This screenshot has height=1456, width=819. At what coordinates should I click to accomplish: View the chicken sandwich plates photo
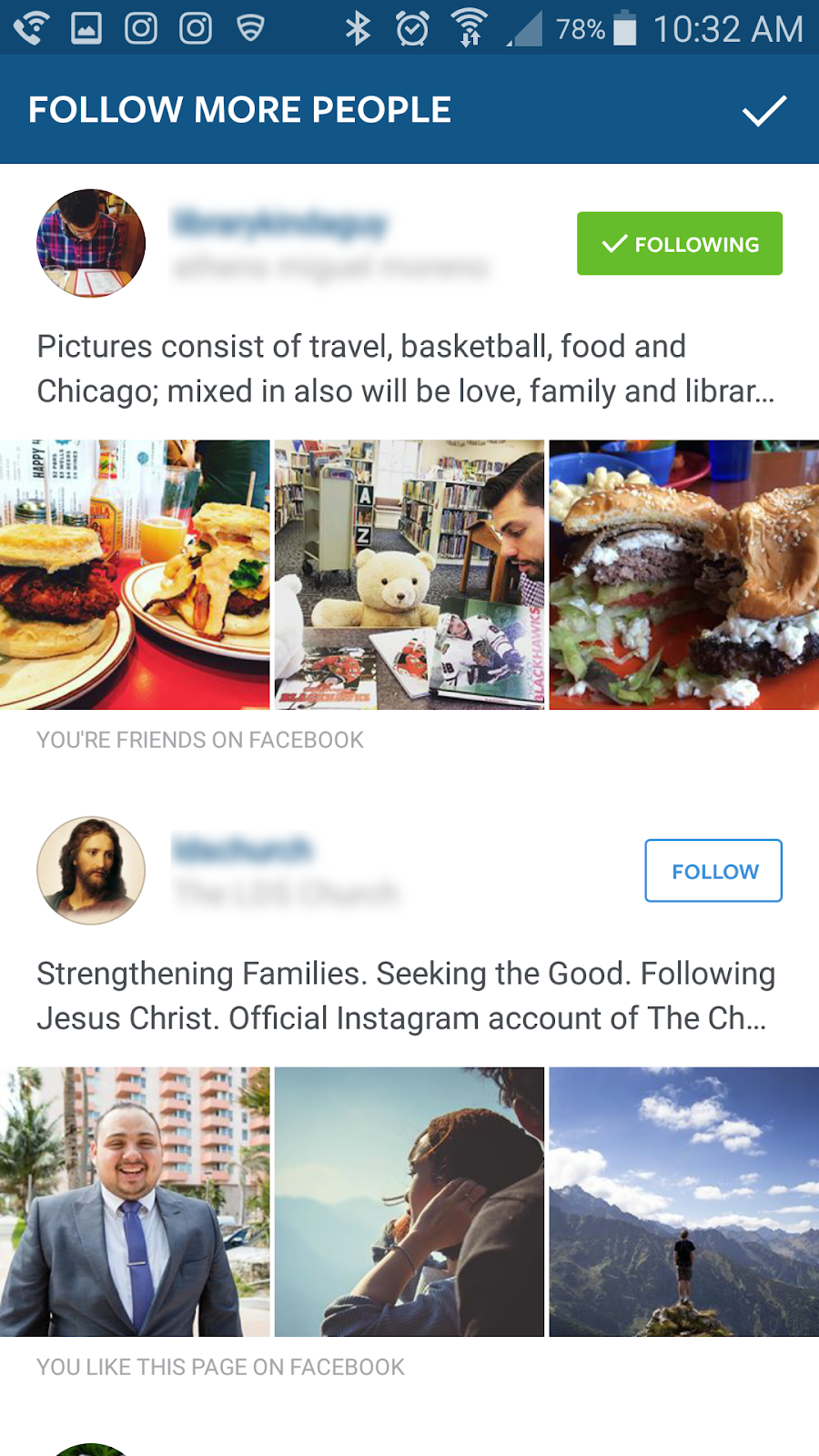135,575
